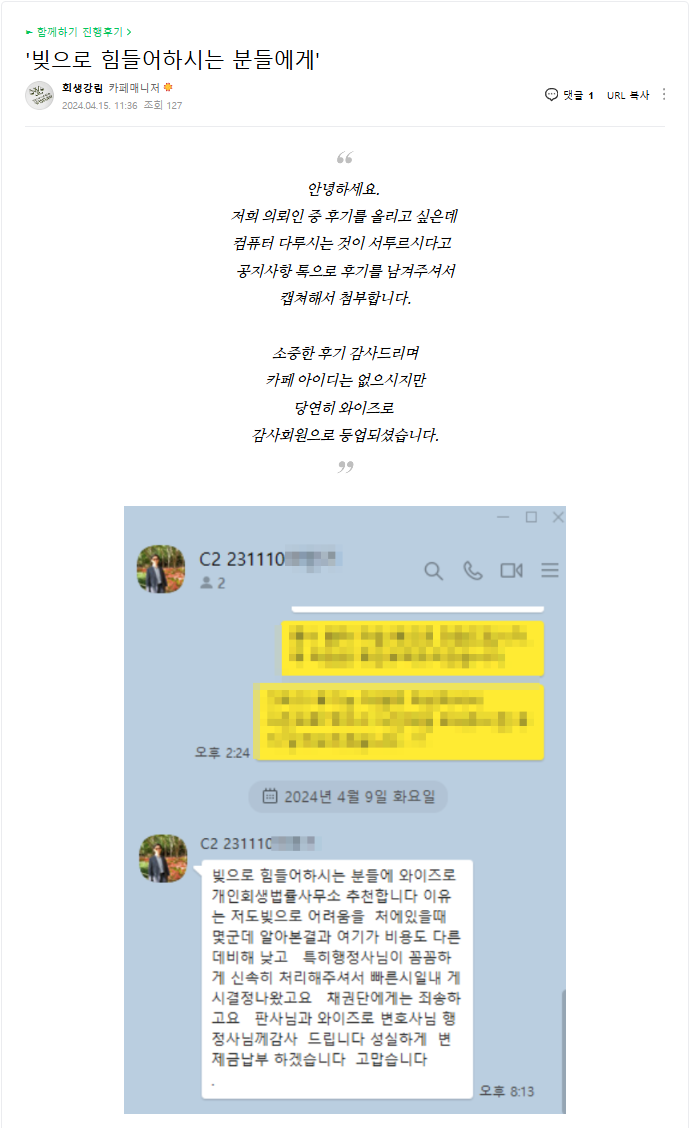Jump to the 댓글 1 comments

pyautogui.click(x=569, y=95)
